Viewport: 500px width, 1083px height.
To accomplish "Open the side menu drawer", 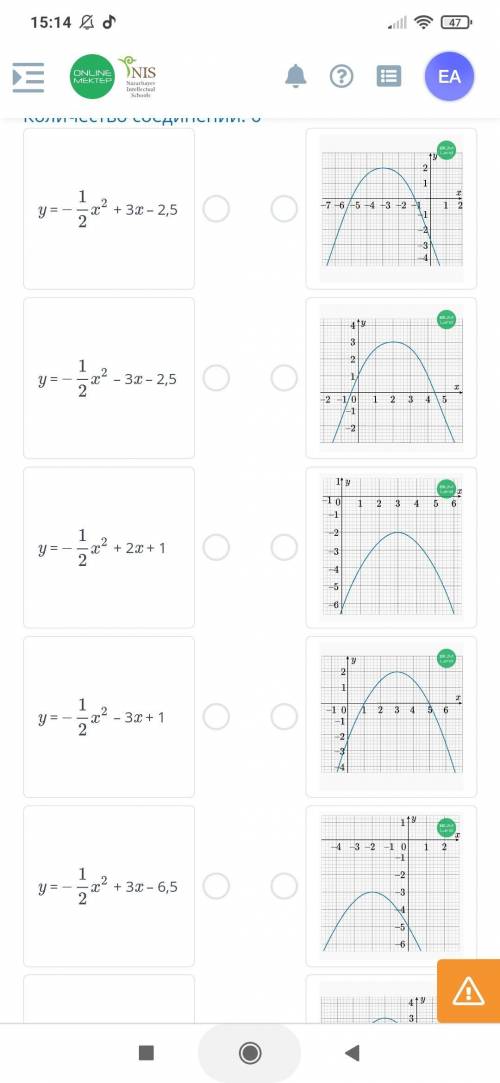I will (x=28, y=77).
